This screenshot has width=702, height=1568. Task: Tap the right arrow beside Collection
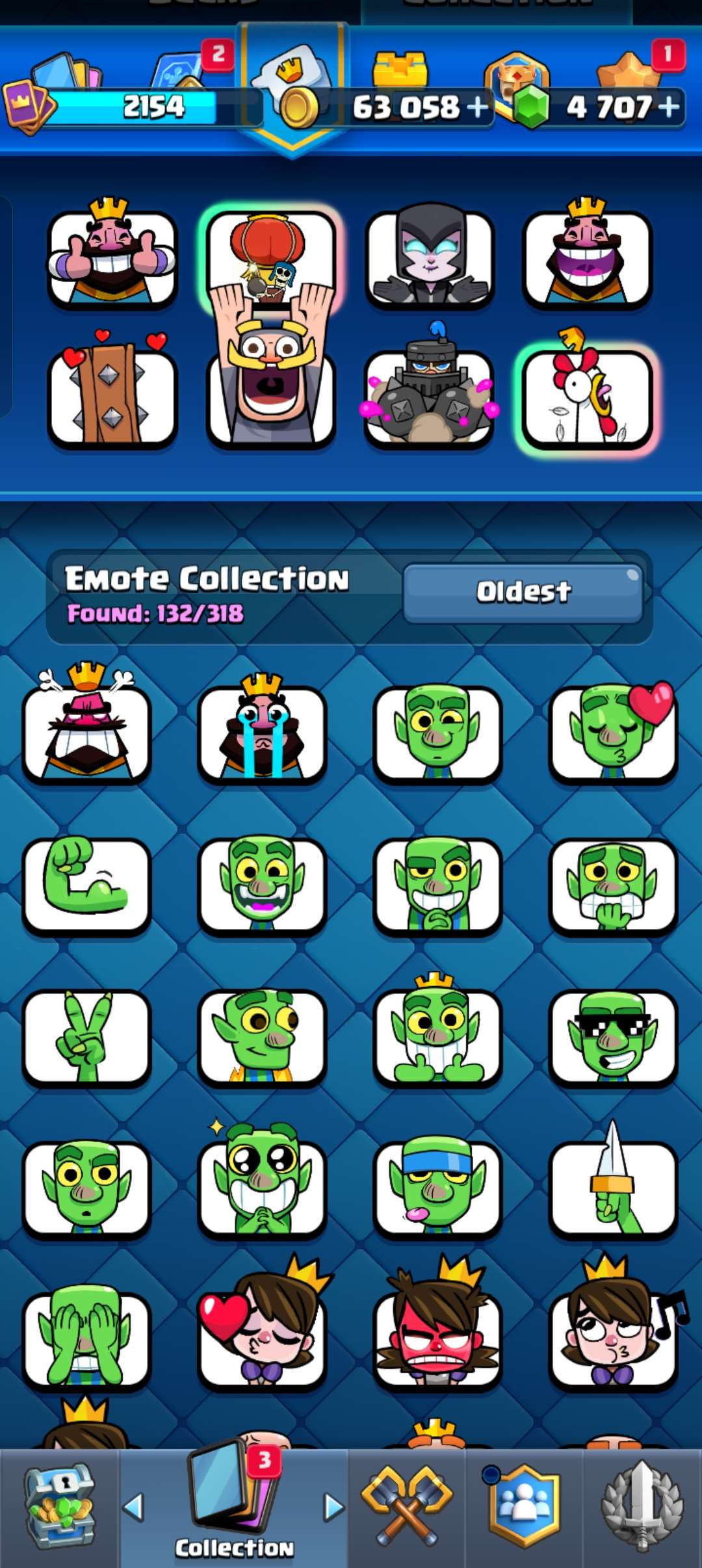333,1507
